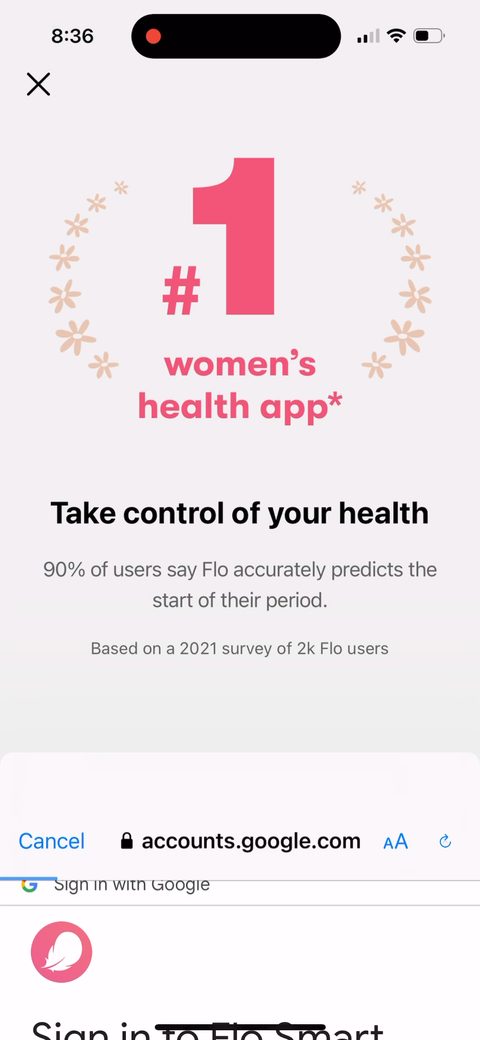Cancel the Google sign-in sheet
Screen dimensions: 480x1040
click(52, 841)
